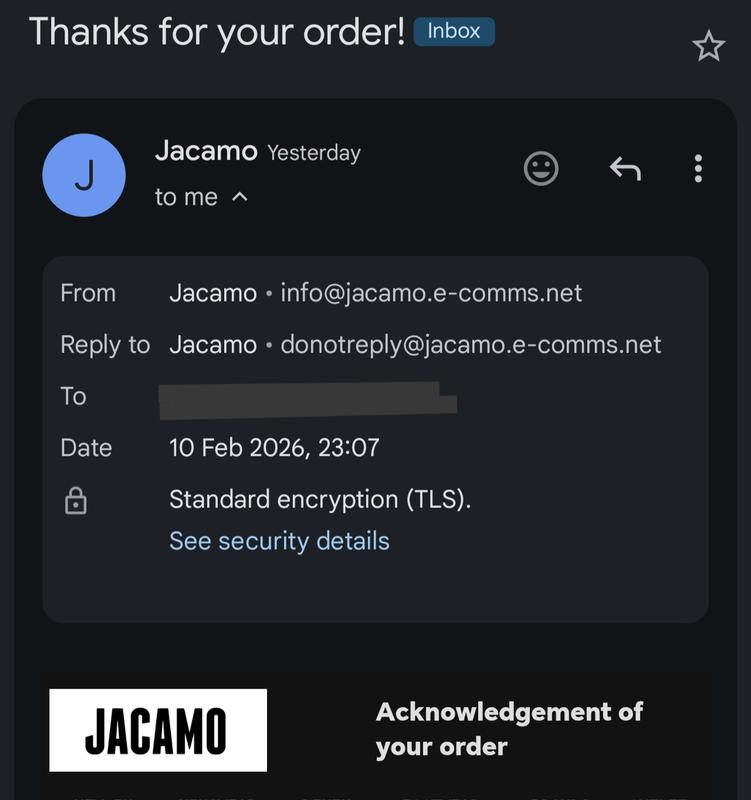Open the message overflow menu
Screen dimensions: 751x800
pyautogui.click(x=698, y=169)
